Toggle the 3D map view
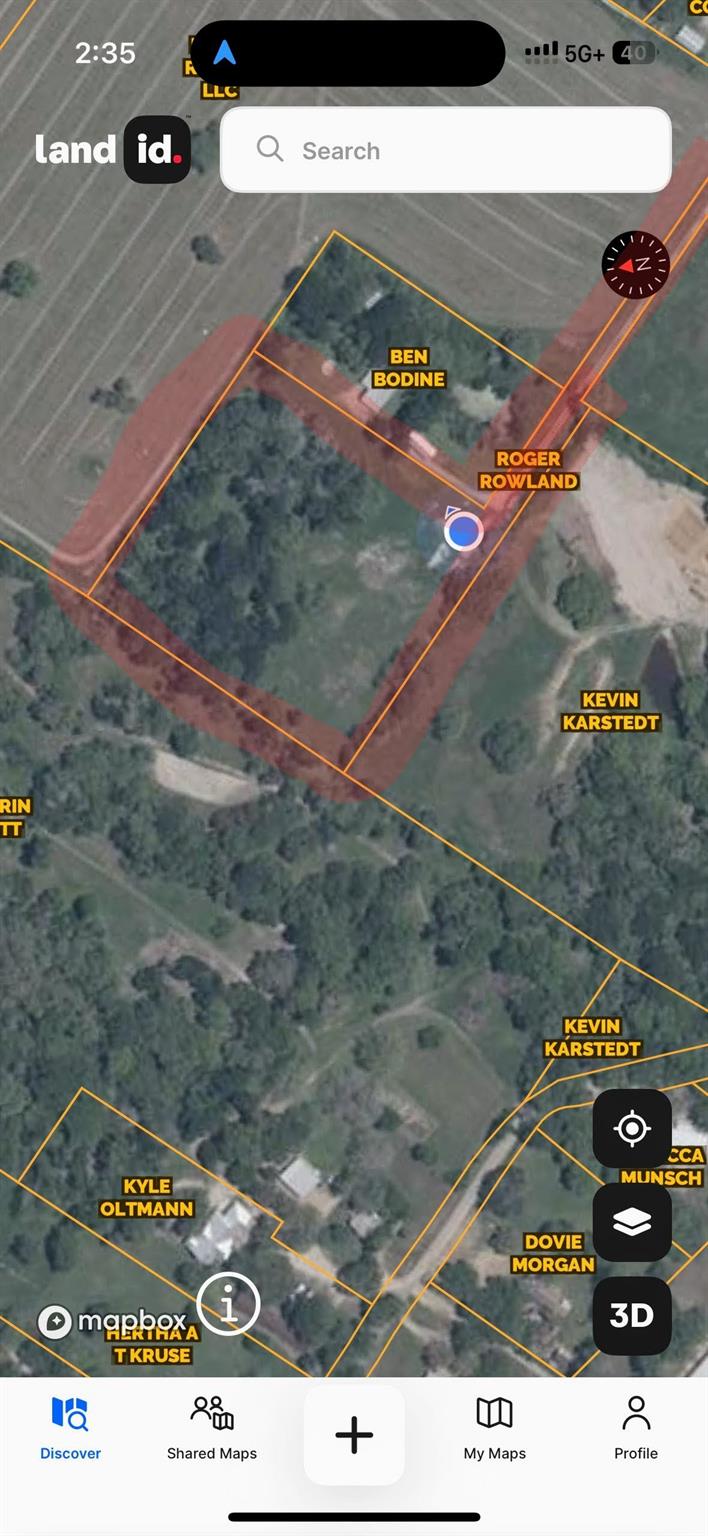708x1536 pixels. pyautogui.click(x=632, y=1315)
